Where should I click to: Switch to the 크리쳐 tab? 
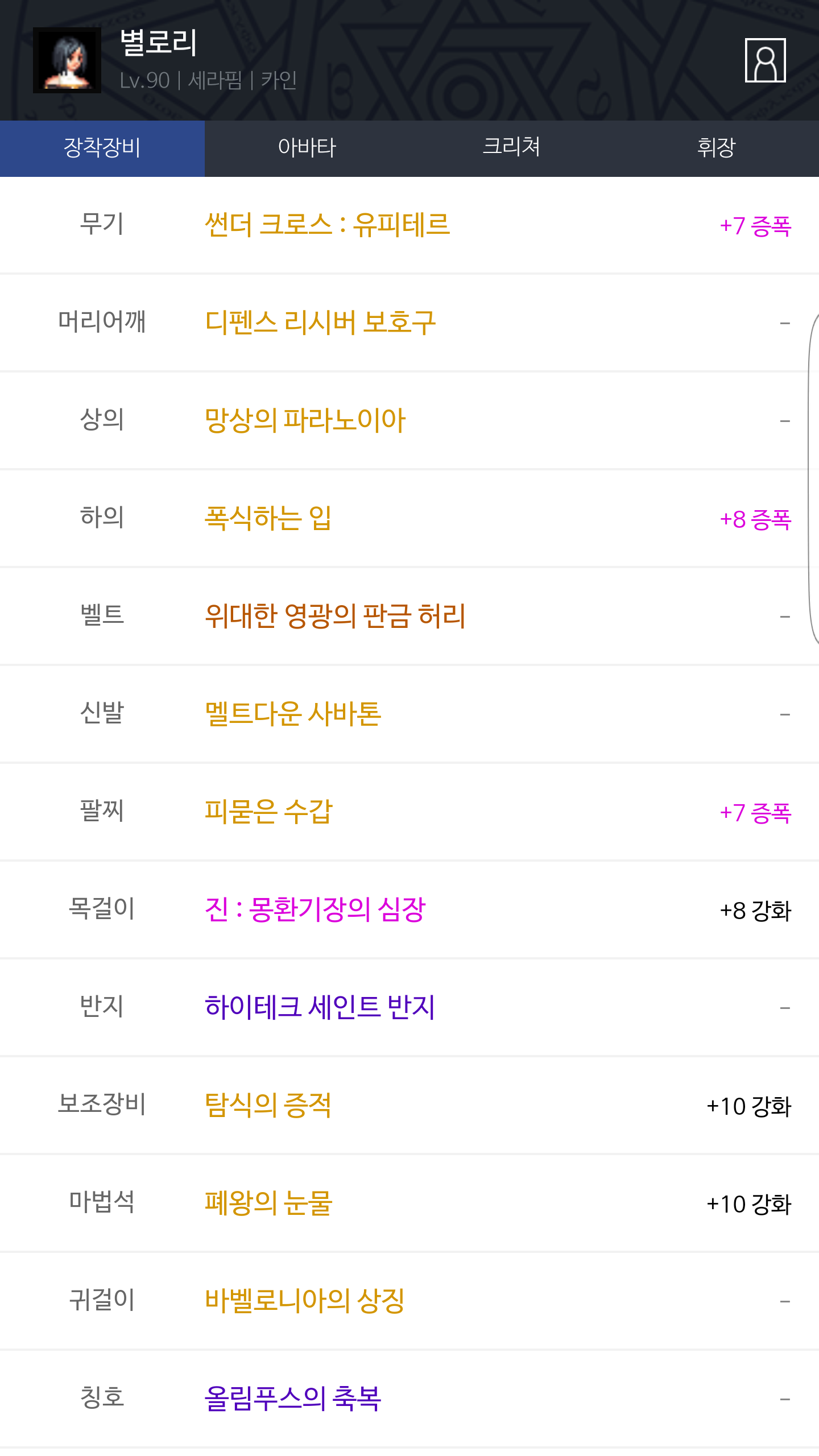click(512, 148)
